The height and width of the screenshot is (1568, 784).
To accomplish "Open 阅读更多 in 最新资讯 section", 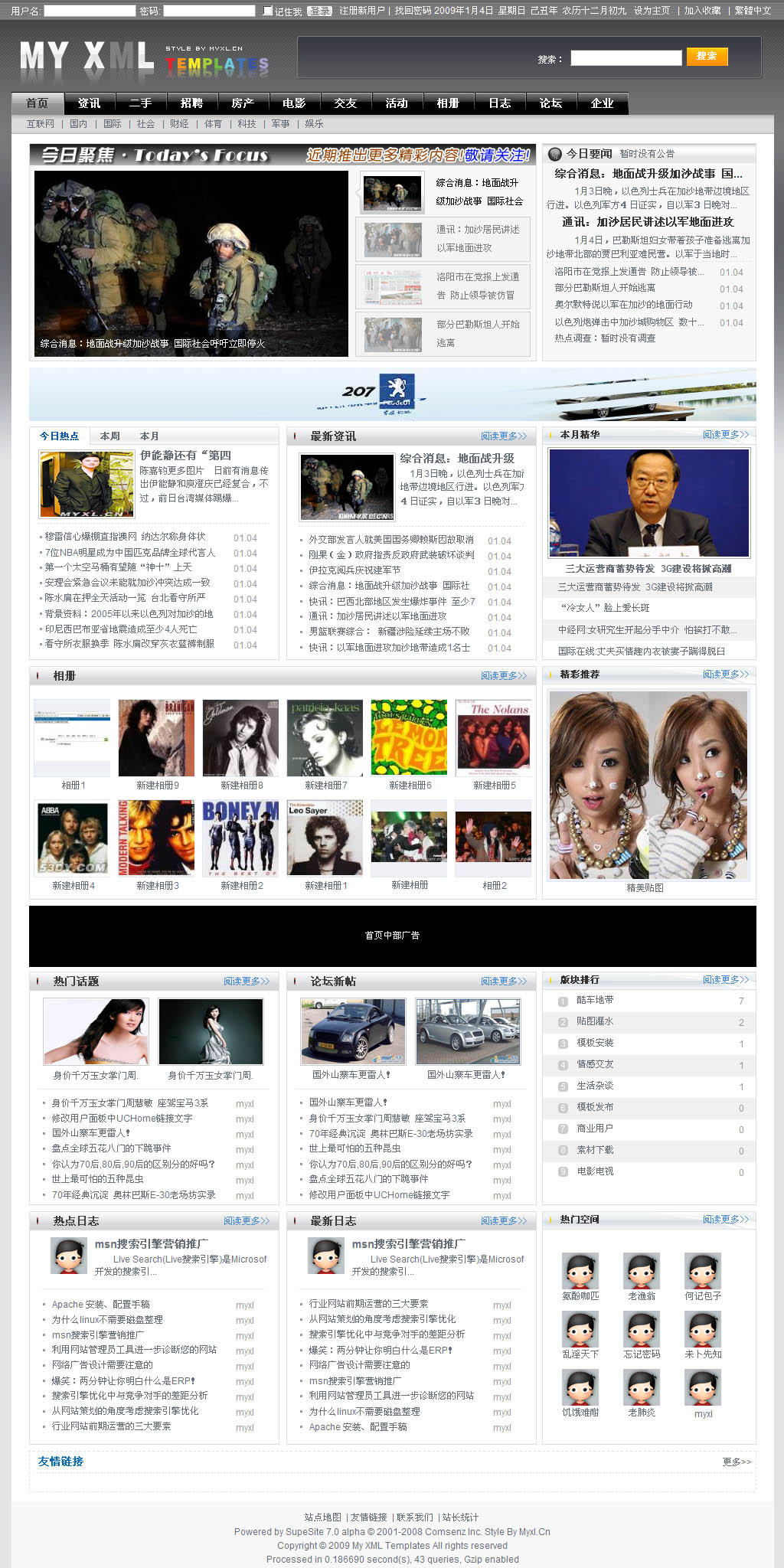I will point(503,436).
